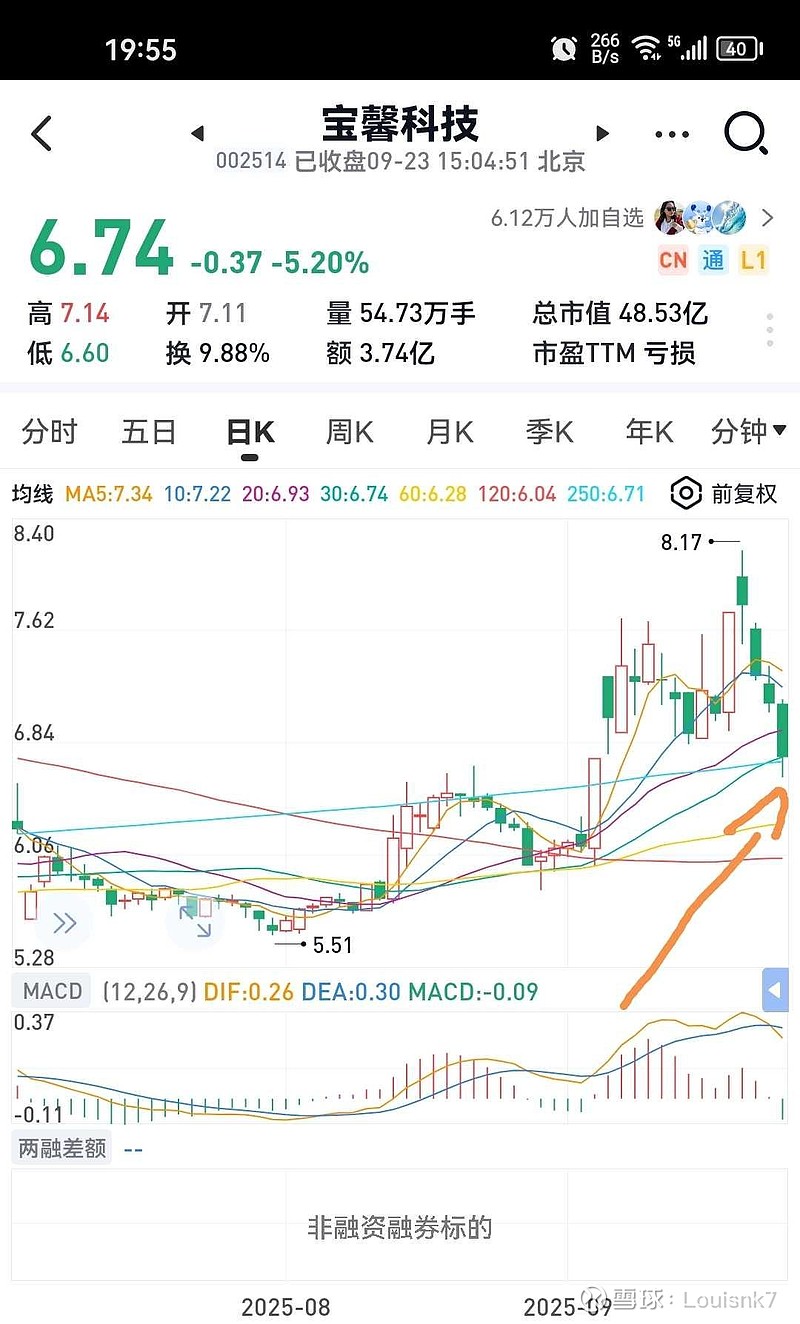Image resolution: width=800 pixels, height=1324 pixels.
Task: Open the three-dot overflow menu
Action: pyautogui.click(x=671, y=134)
